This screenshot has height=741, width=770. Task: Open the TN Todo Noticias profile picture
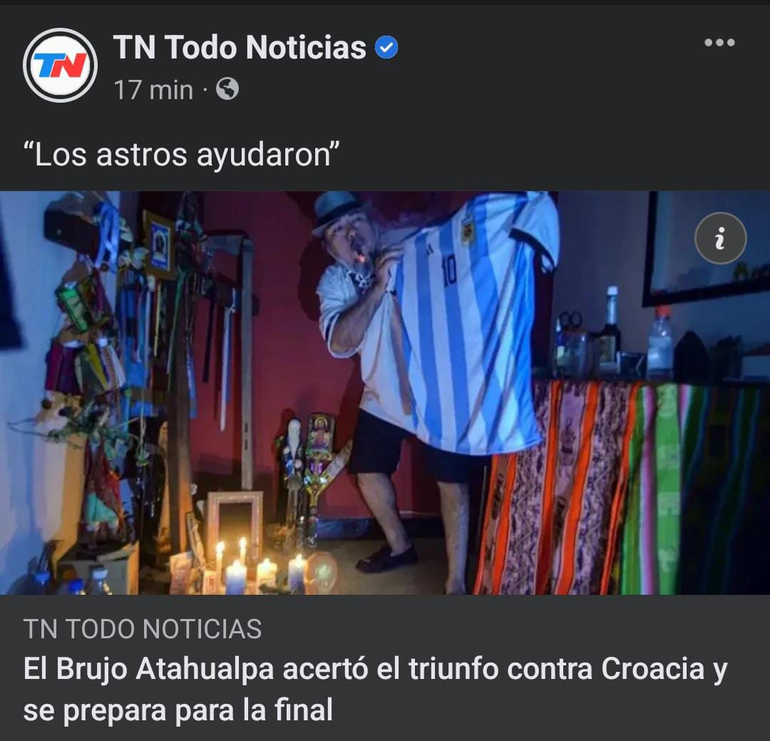pos(59,65)
